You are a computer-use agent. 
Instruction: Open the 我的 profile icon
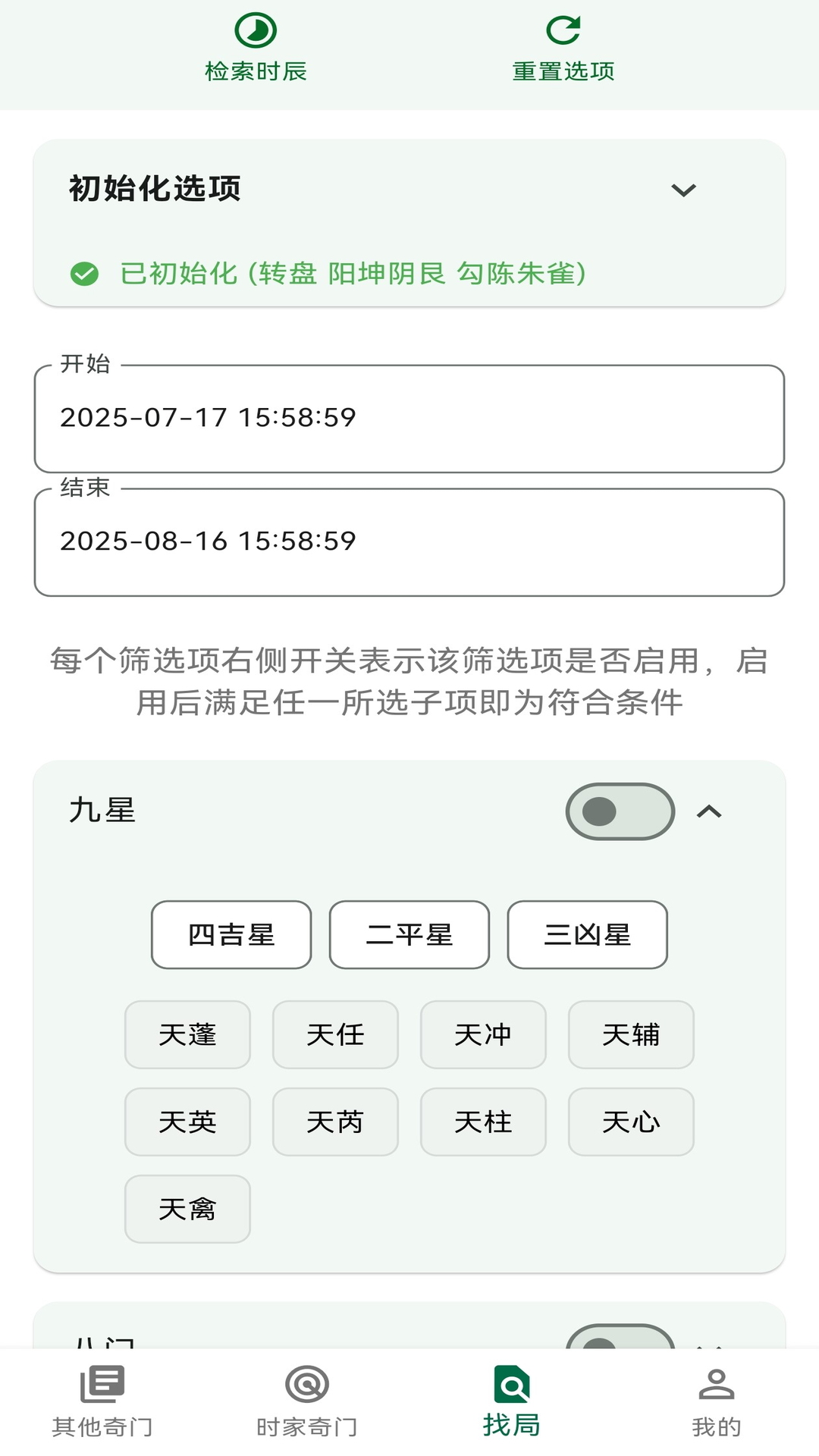[717, 1385]
